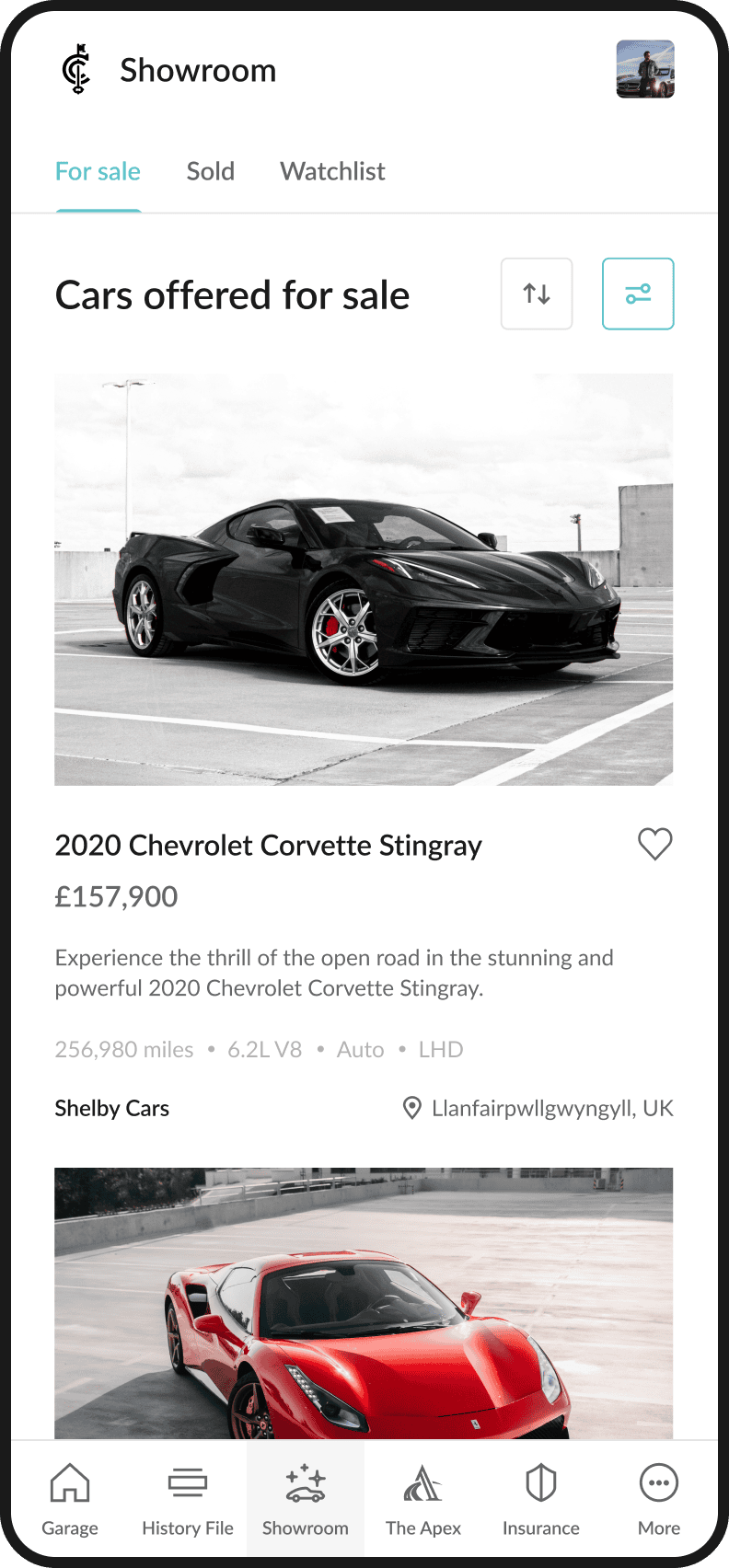The width and height of the screenshot is (729, 1568).
Task: Add the Corvette Stingray to watchlist
Action: (x=654, y=844)
